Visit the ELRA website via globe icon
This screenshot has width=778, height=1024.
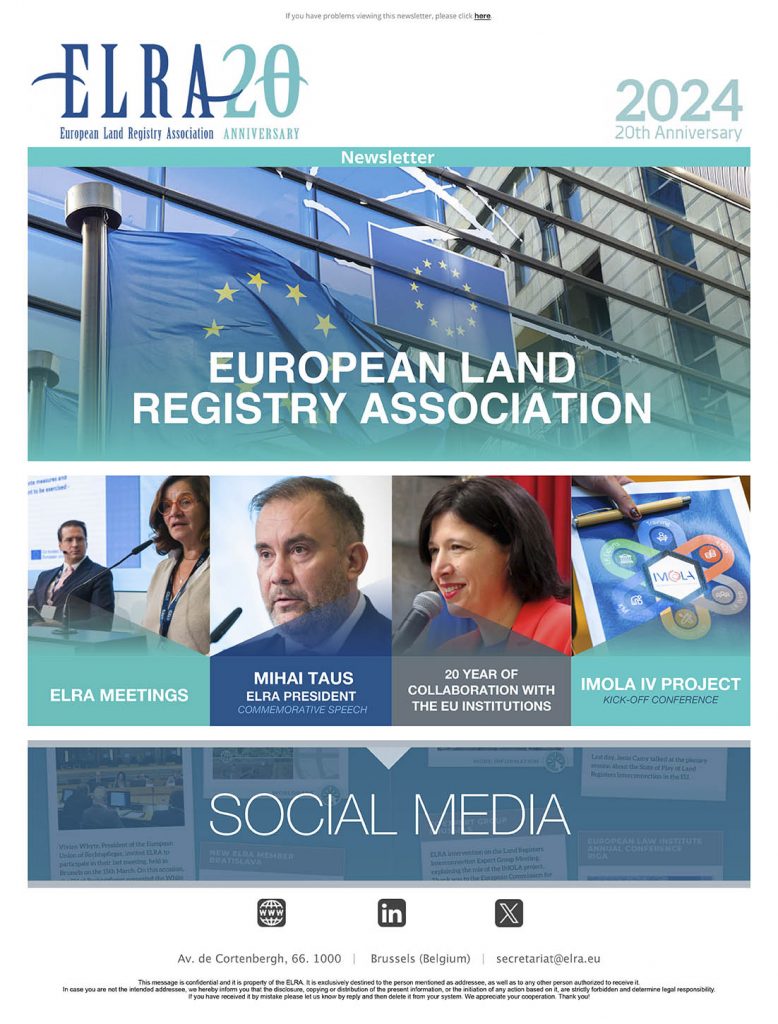(271, 912)
